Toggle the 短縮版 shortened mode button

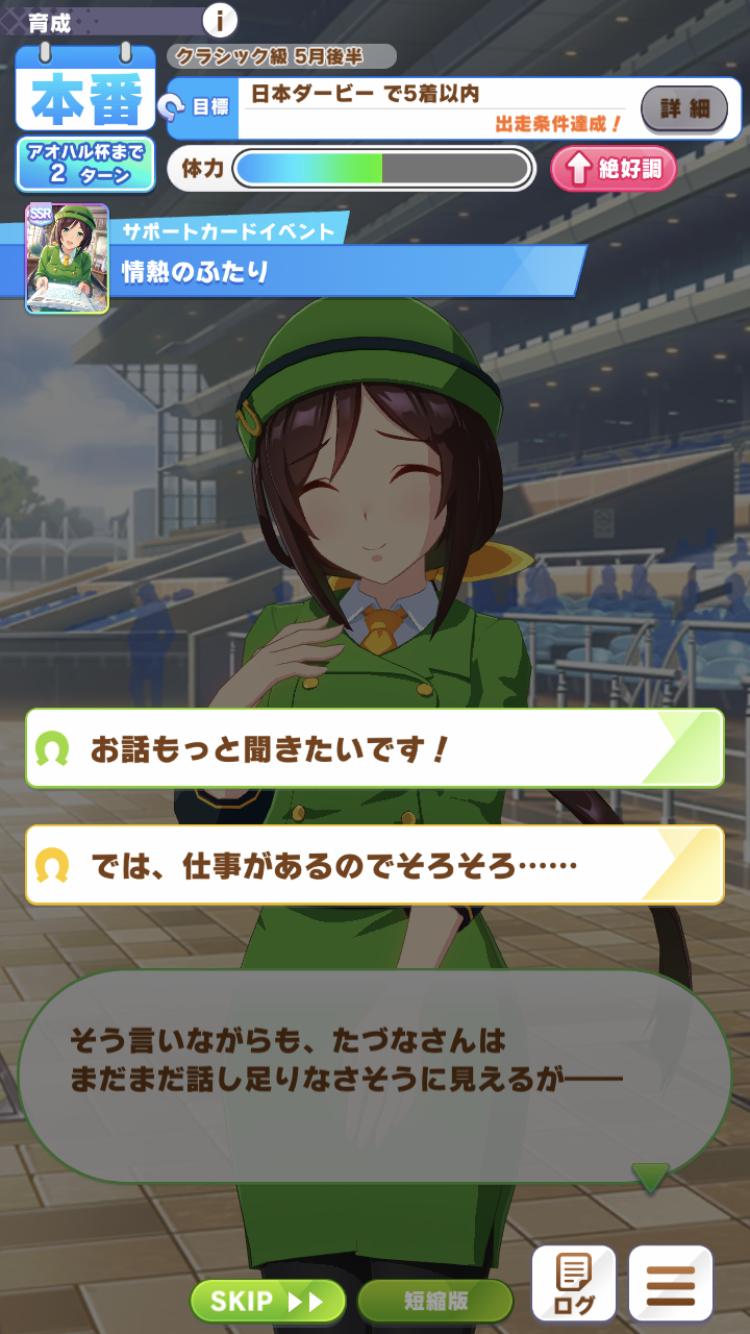pyautogui.click(x=435, y=1301)
